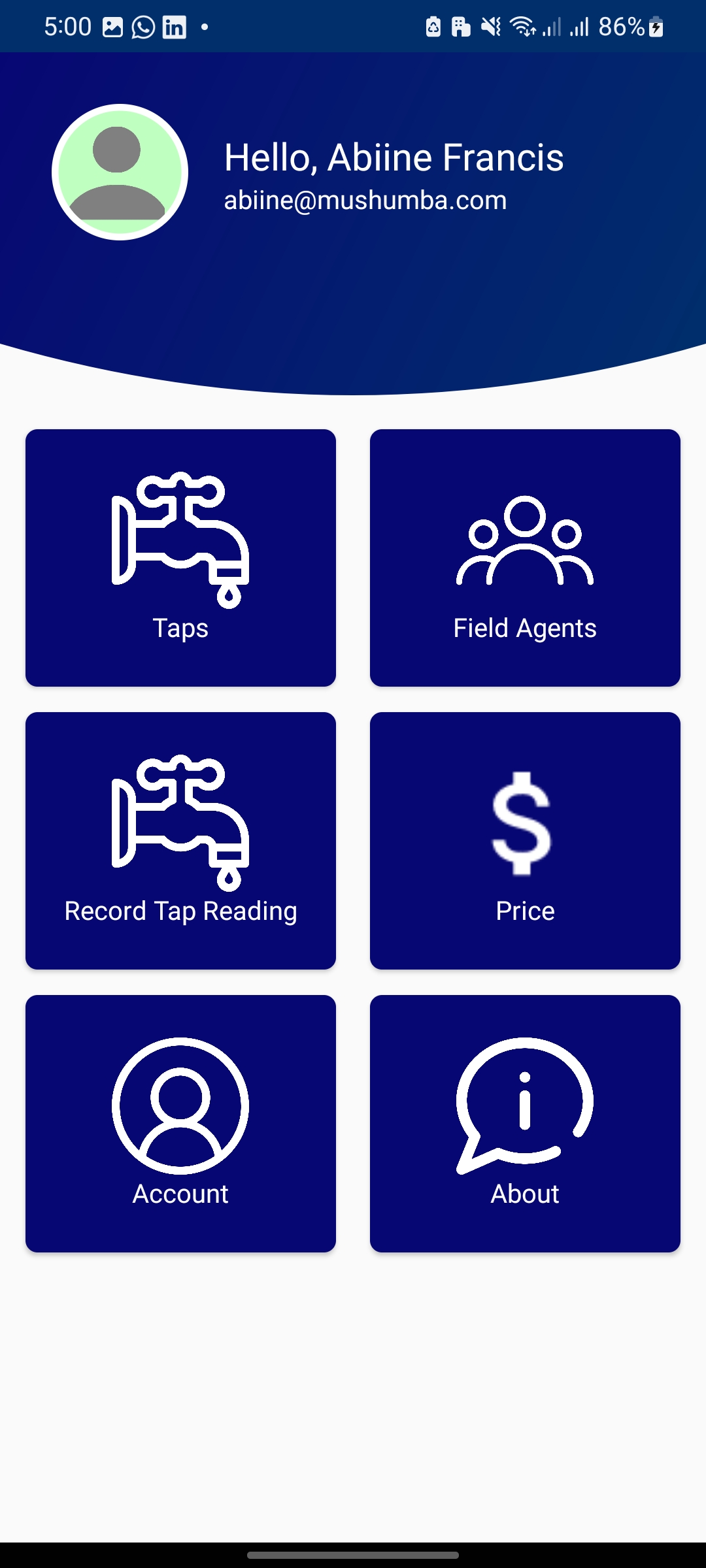View the Field Agents section

(525, 557)
